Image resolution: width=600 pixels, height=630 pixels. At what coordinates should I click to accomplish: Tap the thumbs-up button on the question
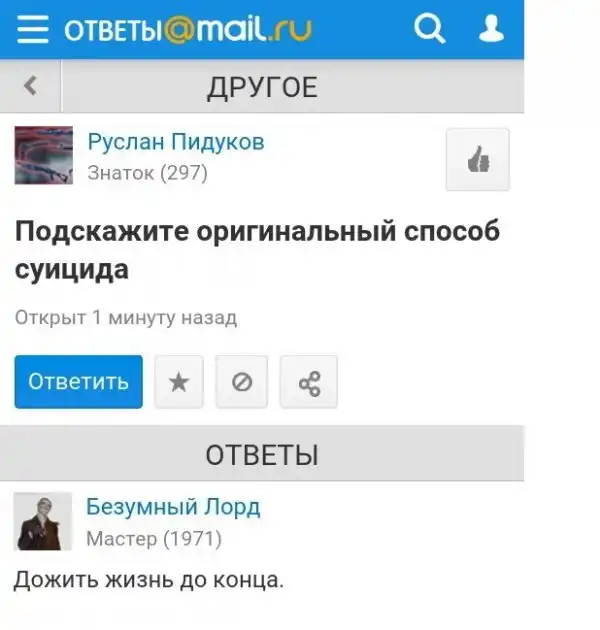coord(477,159)
